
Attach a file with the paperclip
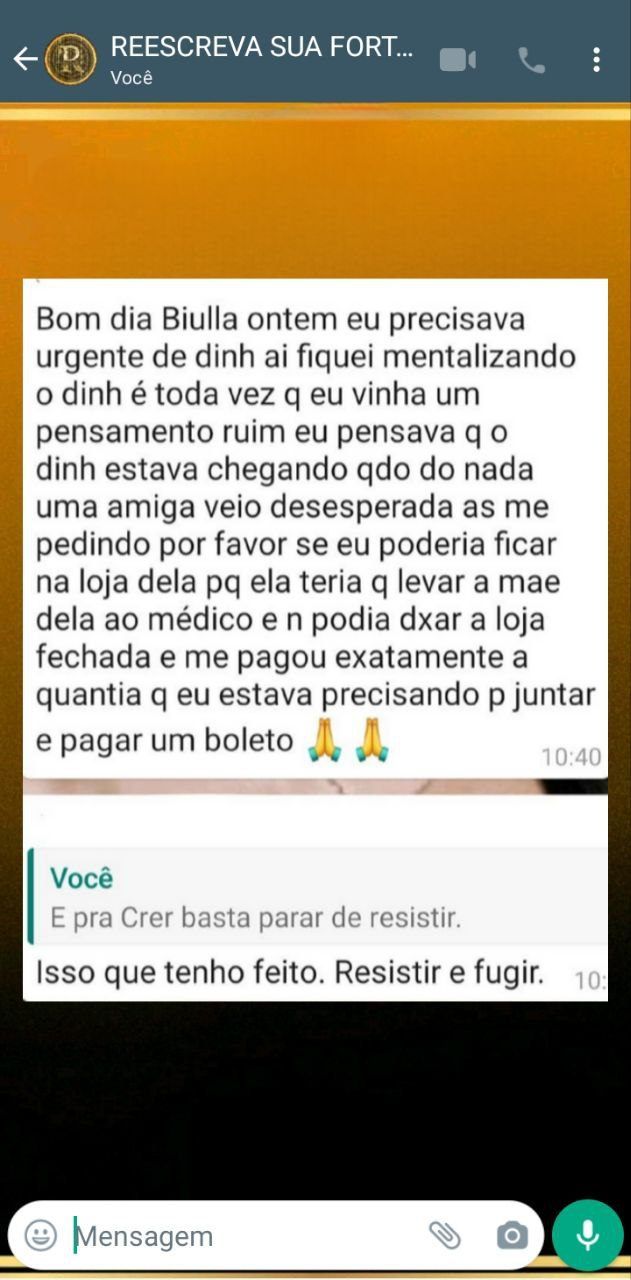[x=445, y=1235]
